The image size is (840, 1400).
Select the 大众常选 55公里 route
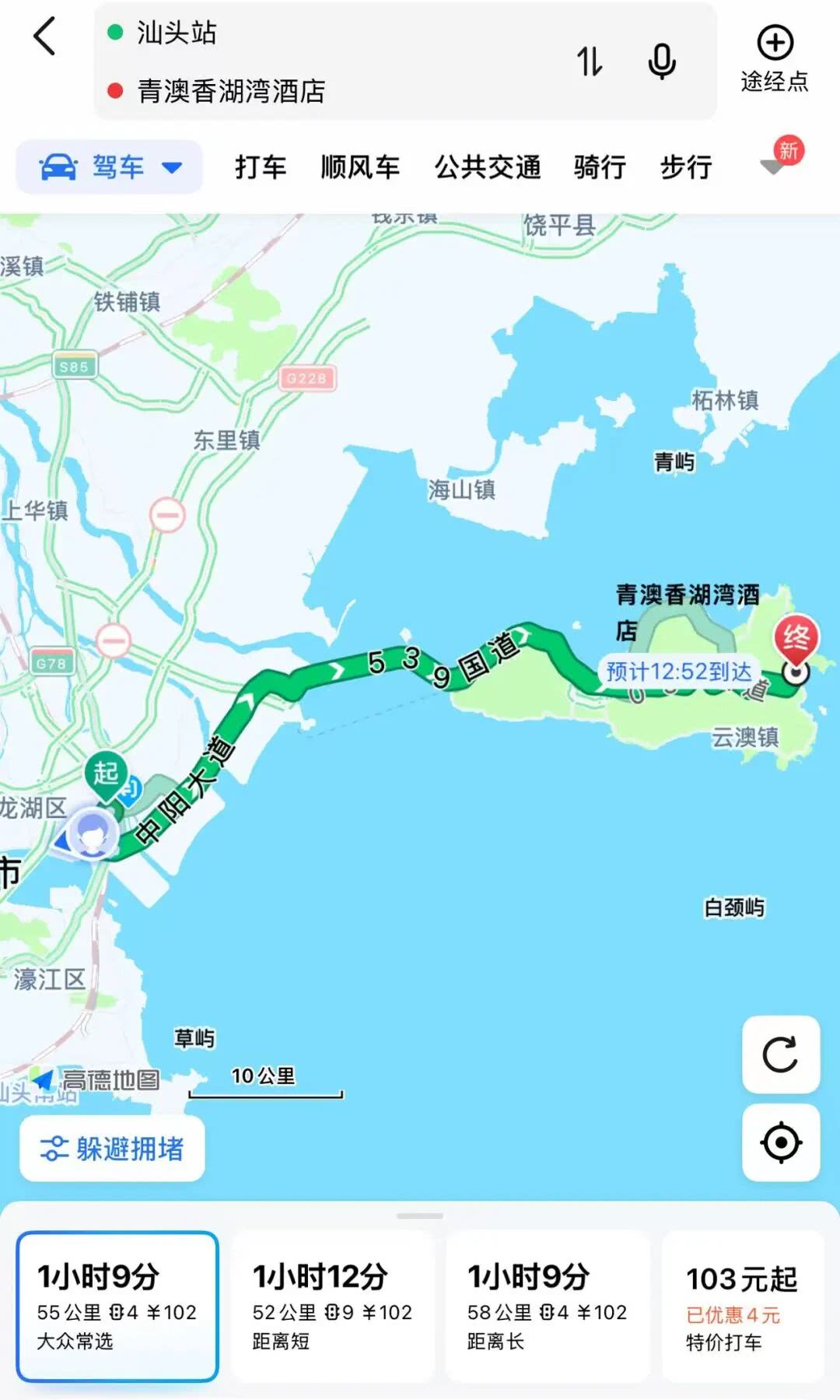point(117,1307)
